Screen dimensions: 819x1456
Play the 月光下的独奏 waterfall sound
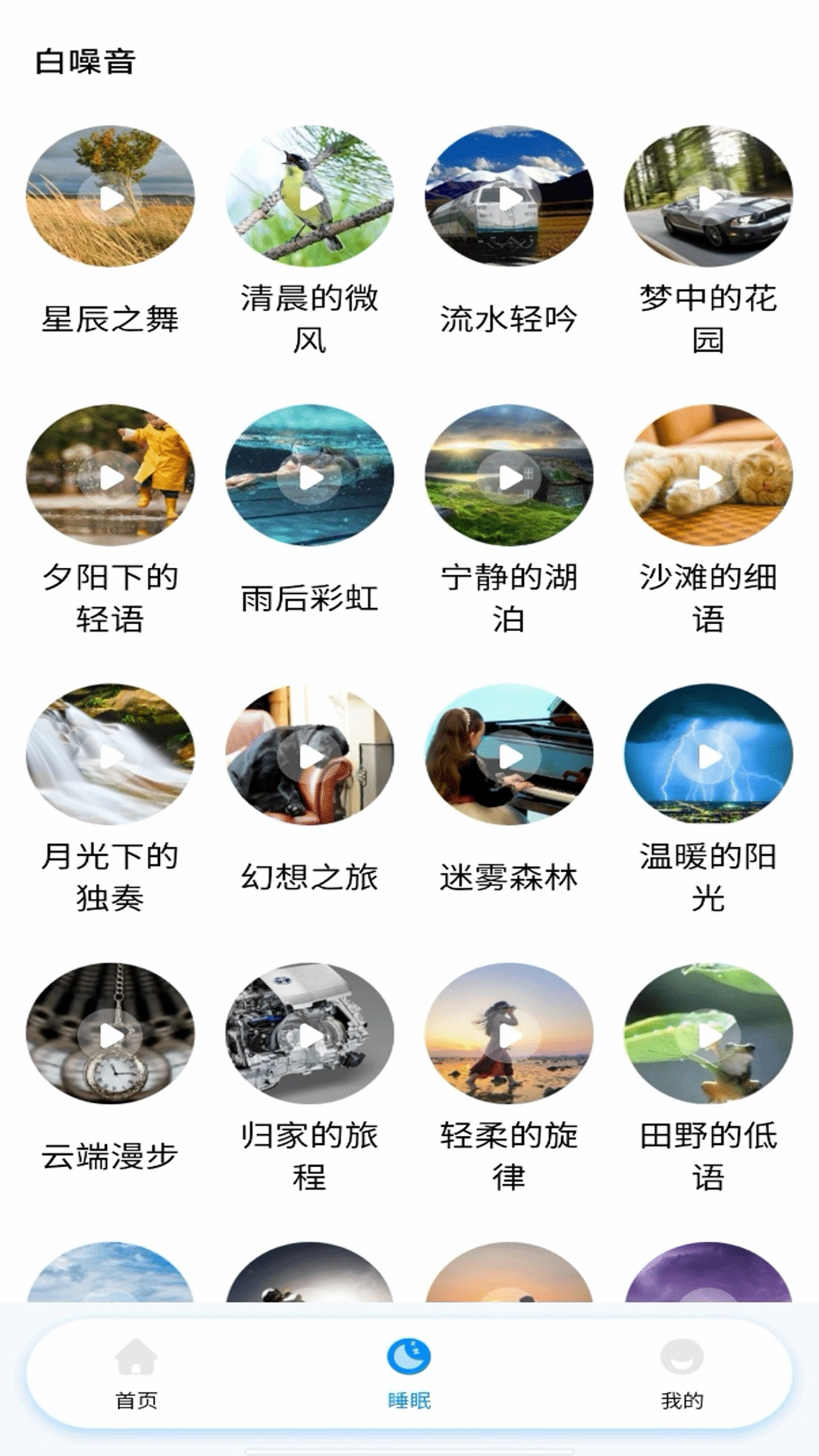tap(111, 756)
